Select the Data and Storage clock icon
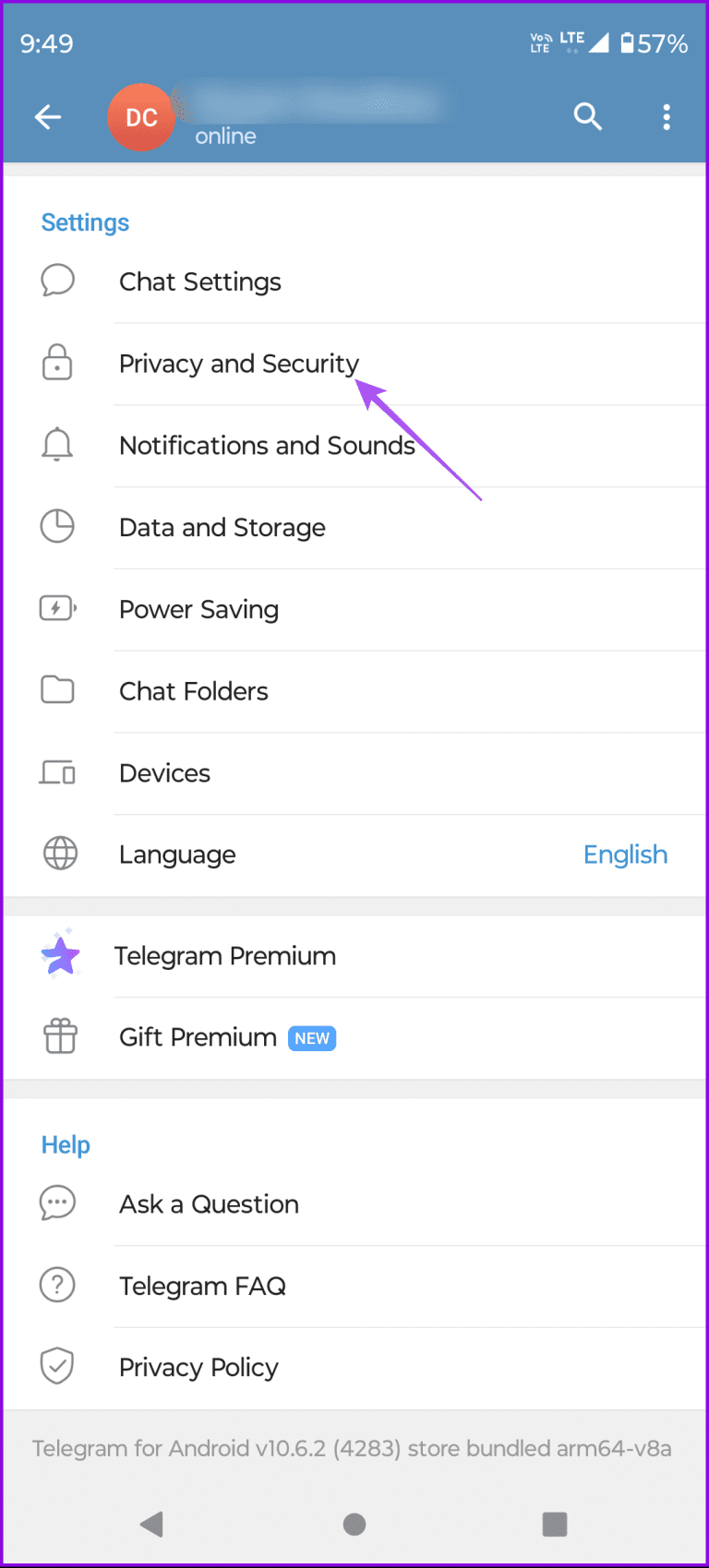709x1568 pixels. (x=58, y=526)
